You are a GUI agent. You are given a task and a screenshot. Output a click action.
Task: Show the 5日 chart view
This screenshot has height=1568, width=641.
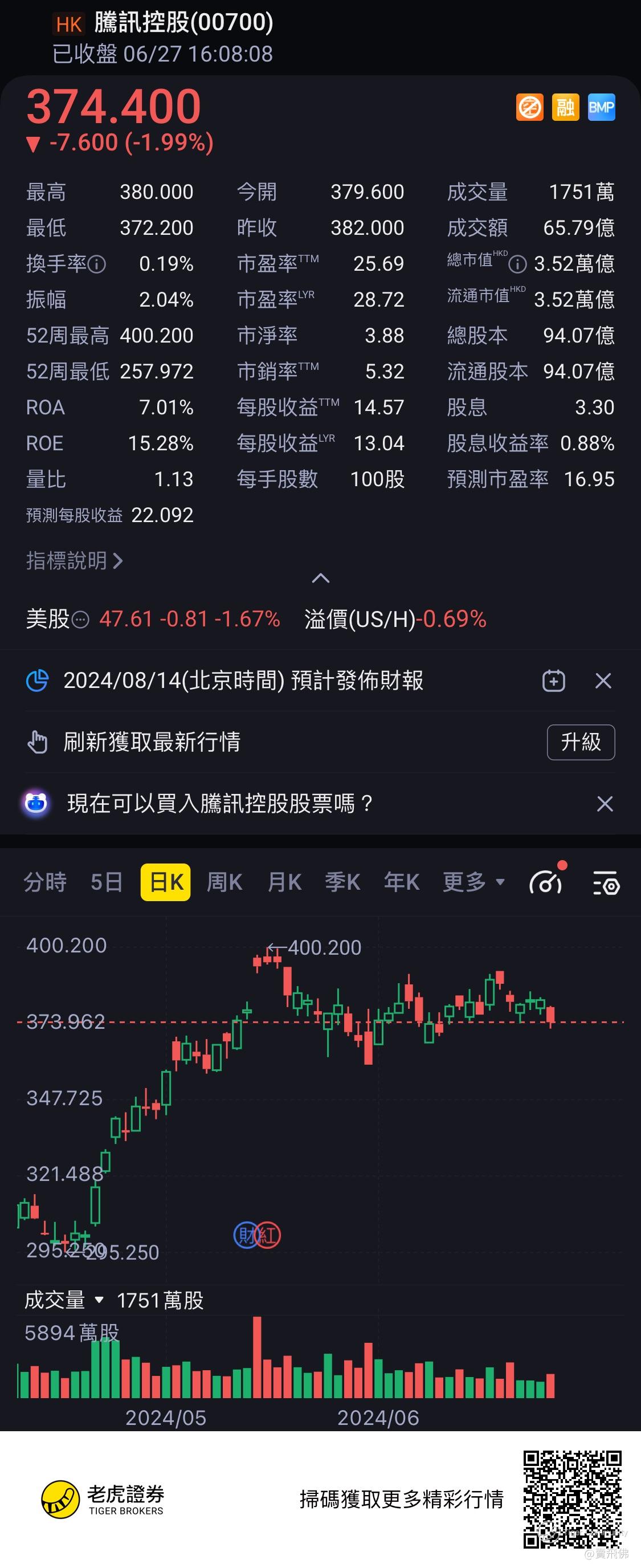107,882
